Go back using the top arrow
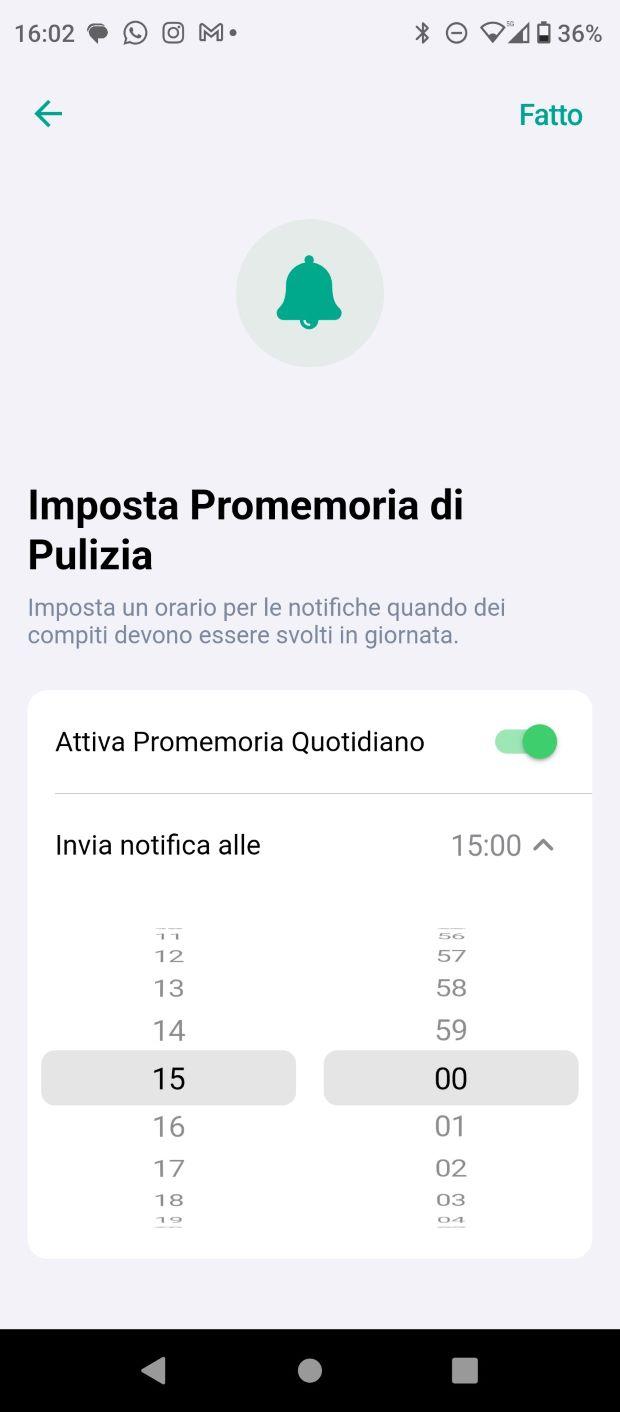Image resolution: width=620 pixels, height=1412 pixels. click(48, 114)
